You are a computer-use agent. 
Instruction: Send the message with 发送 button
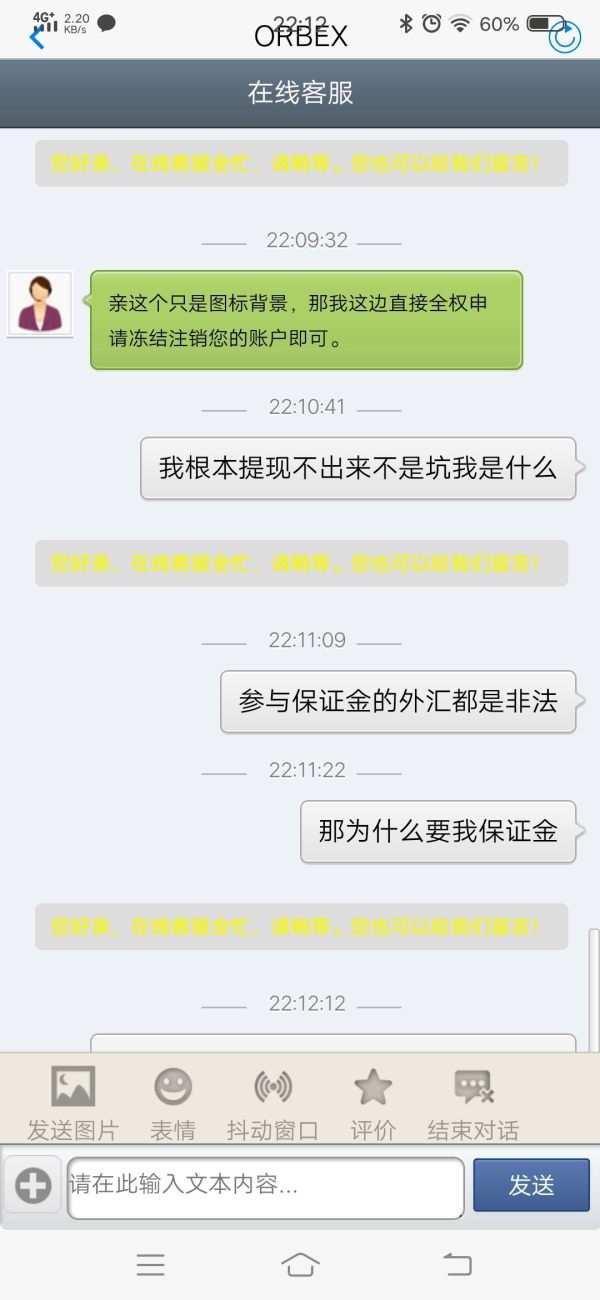coord(531,1186)
